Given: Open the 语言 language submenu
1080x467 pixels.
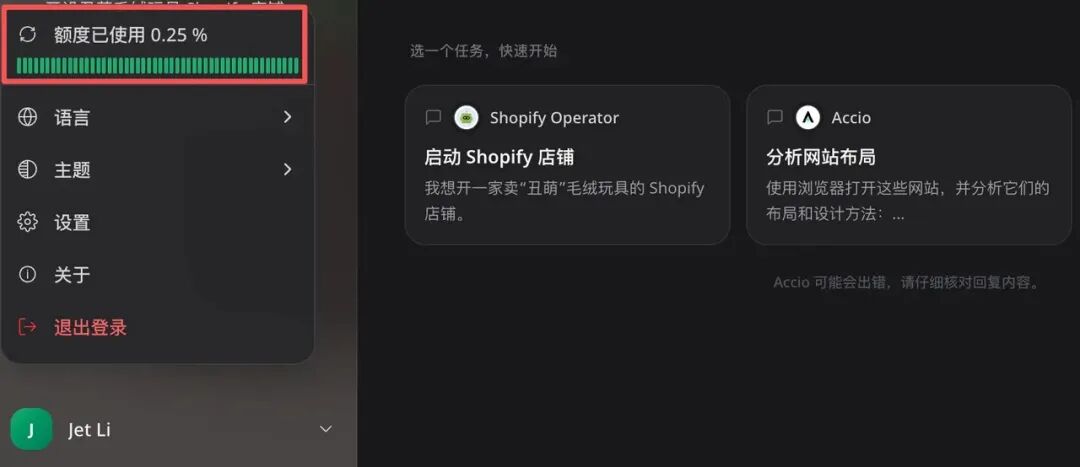Looking at the screenshot, I should click(x=158, y=118).
